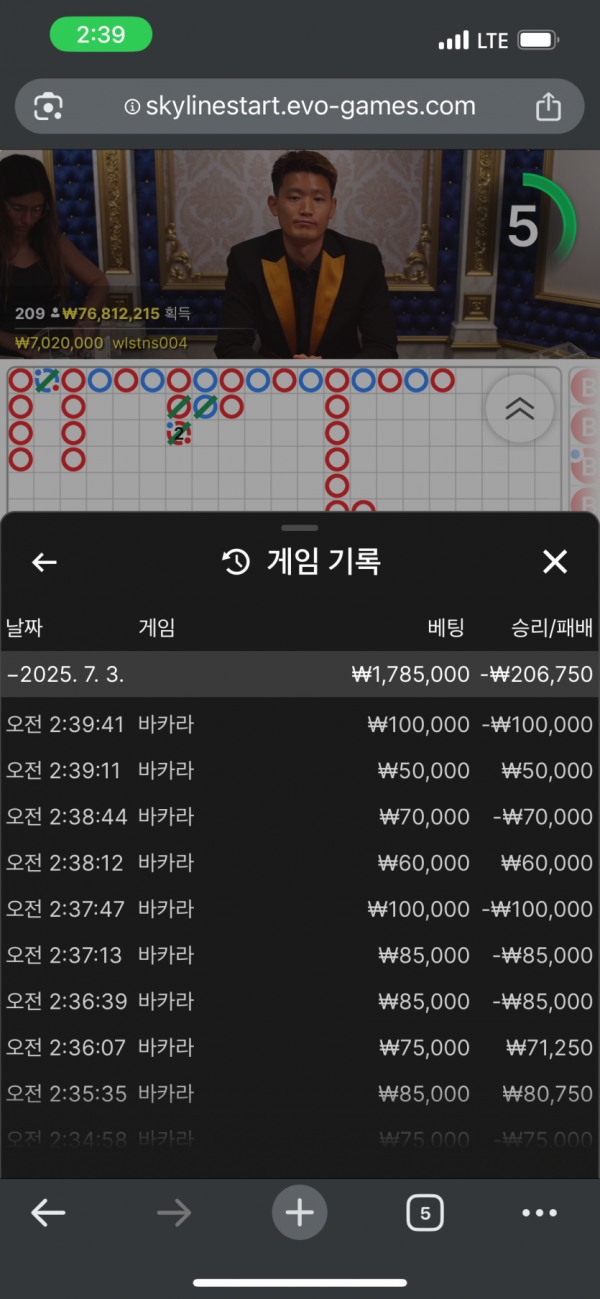Expand the roadmap with the double-chevron button

click(x=519, y=407)
